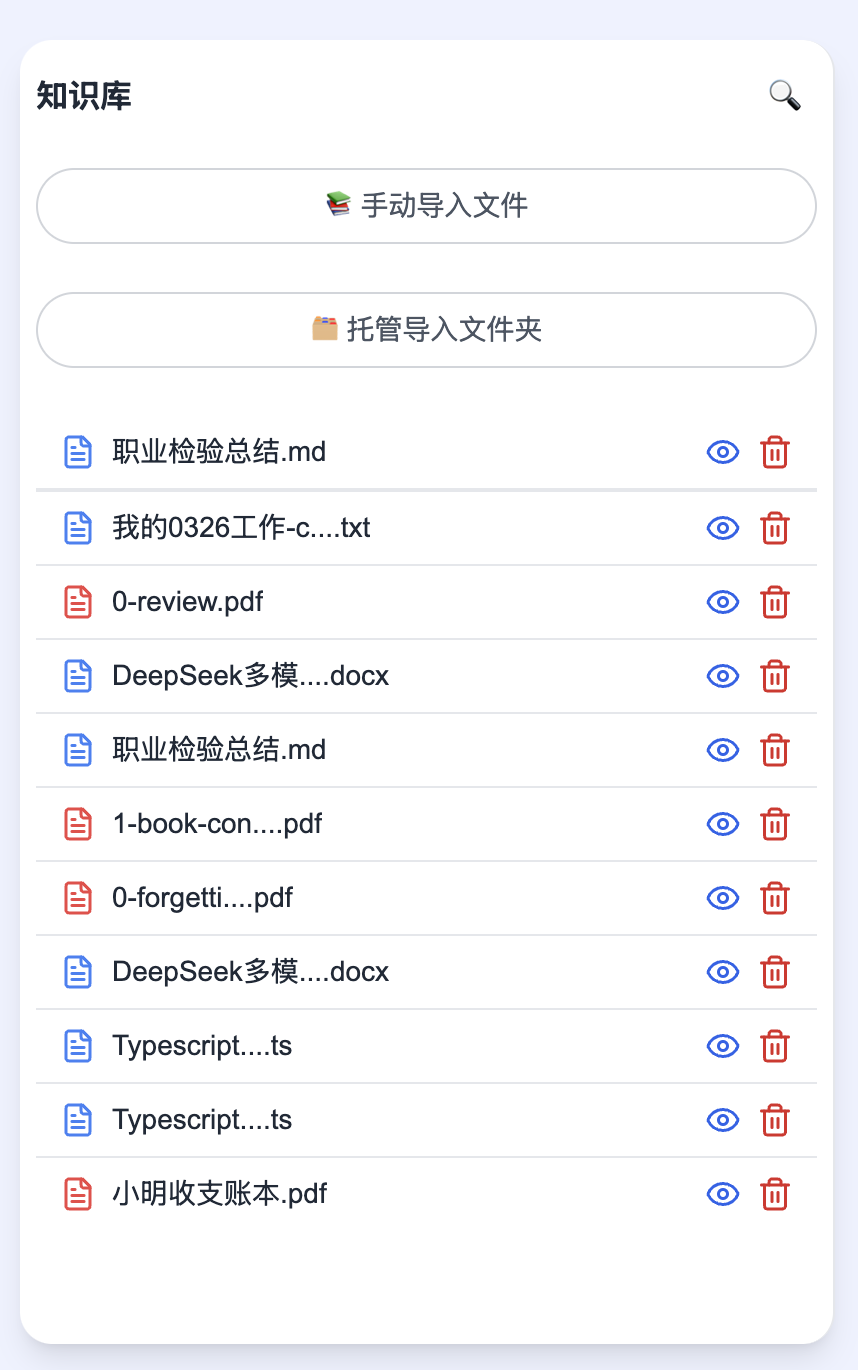The height and width of the screenshot is (1370, 858).
Task: Open the 0-forgetti....pdf file row
Action: tap(202, 898)
